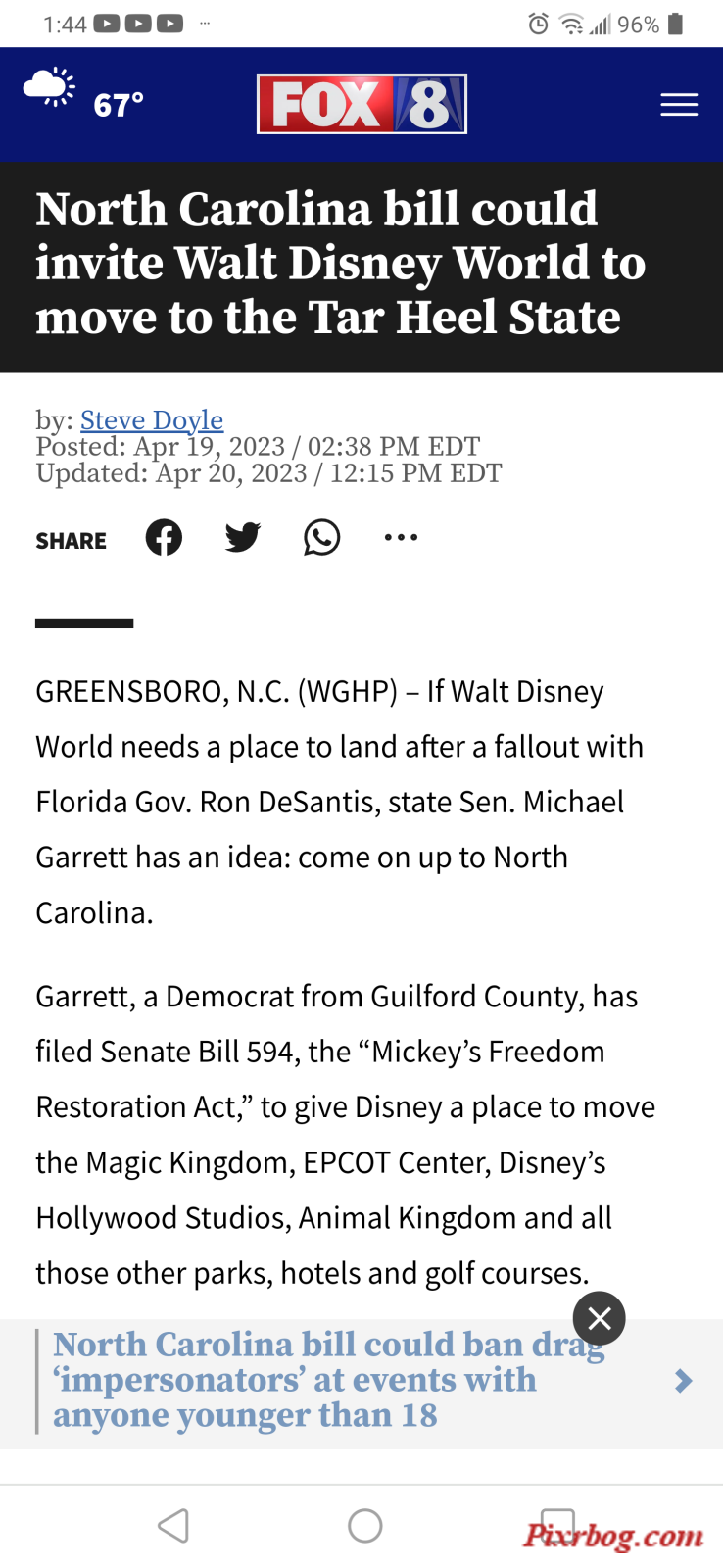Open author Steve Doyle's page
This screenshot has width=723, height=1568.
(152, 419)
